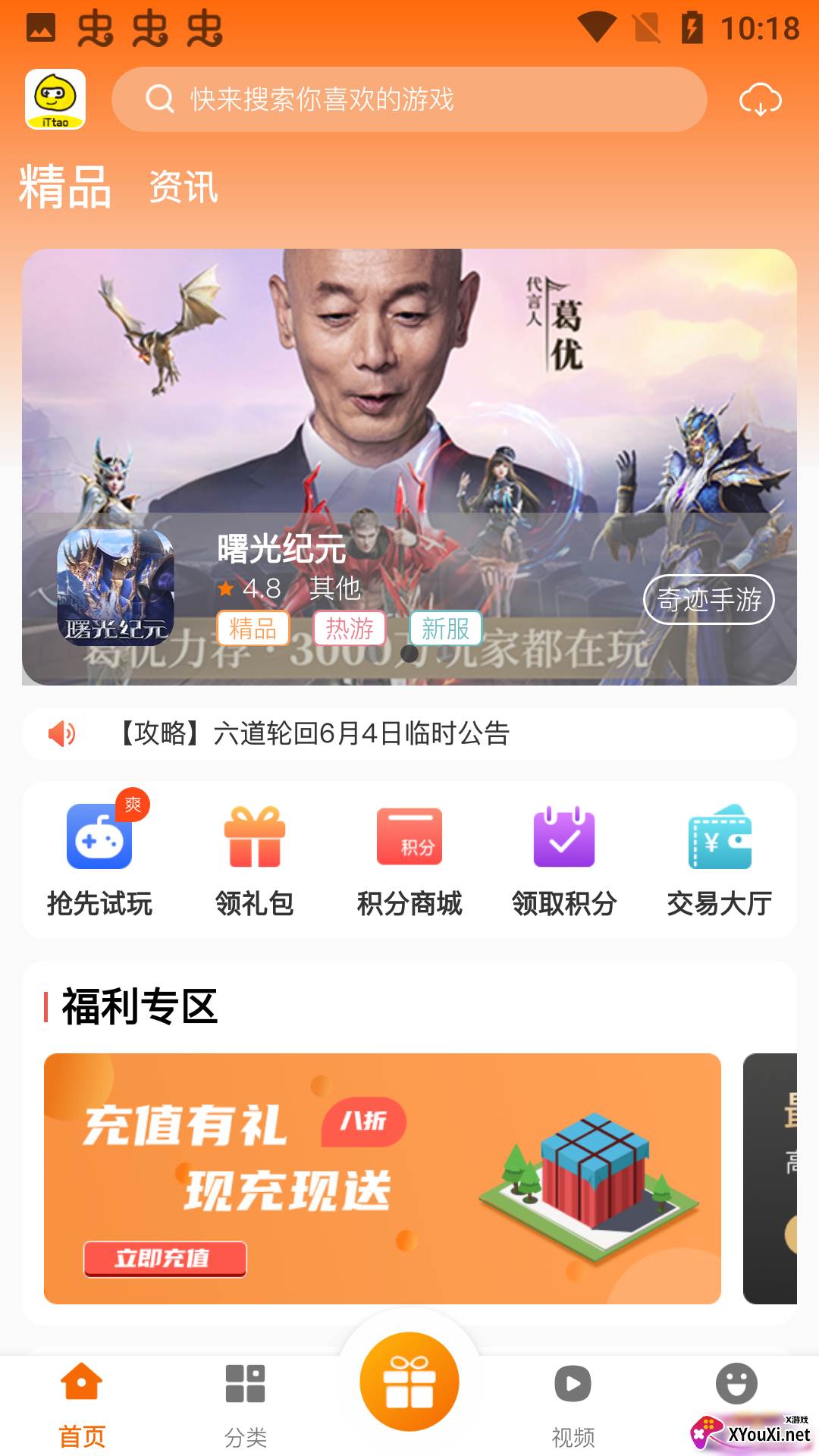
Task: Go to 积分商城 points mall
Action: point(409,861)
